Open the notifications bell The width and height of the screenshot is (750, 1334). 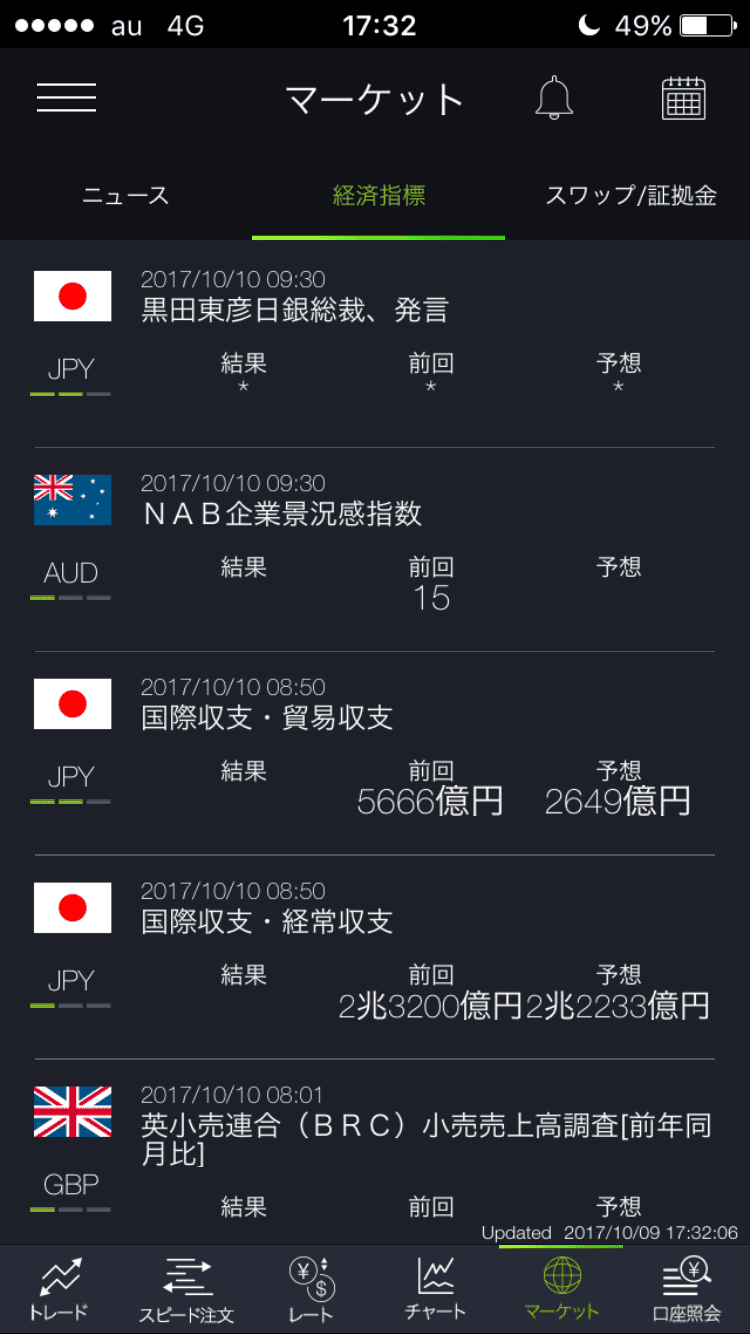pyautogui.click(x=554, y=98)
